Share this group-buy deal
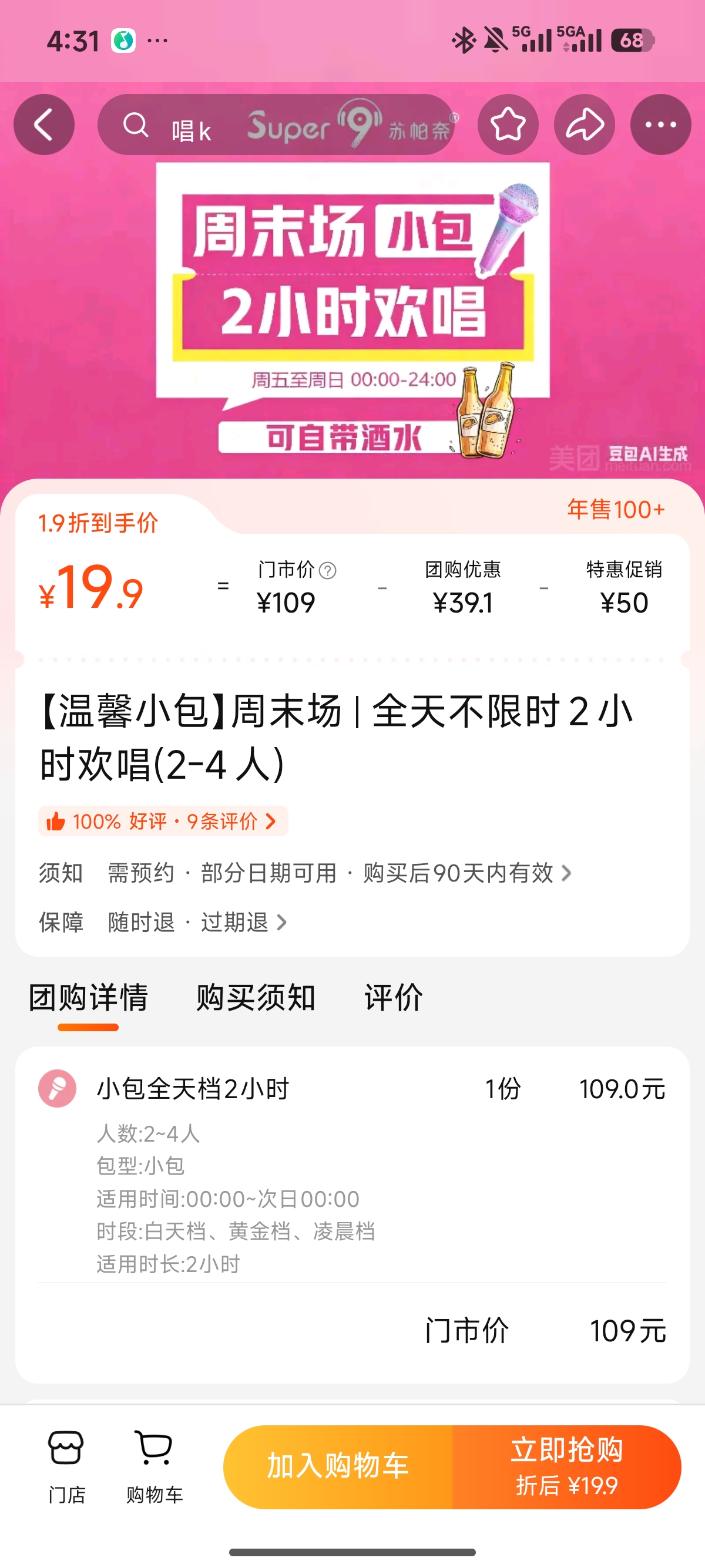705x1568 pixels. pos(585,125)
